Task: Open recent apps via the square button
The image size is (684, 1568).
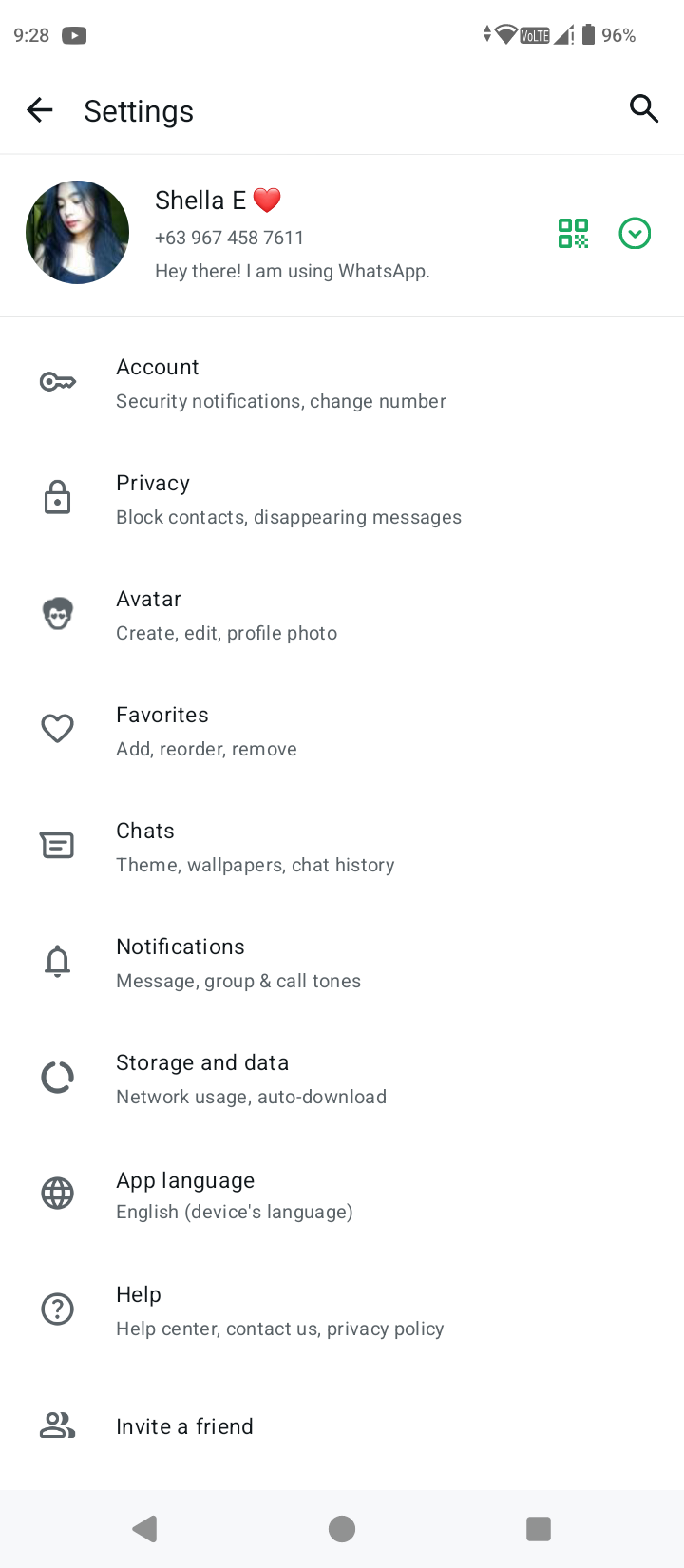Action: click(539, 1528)
